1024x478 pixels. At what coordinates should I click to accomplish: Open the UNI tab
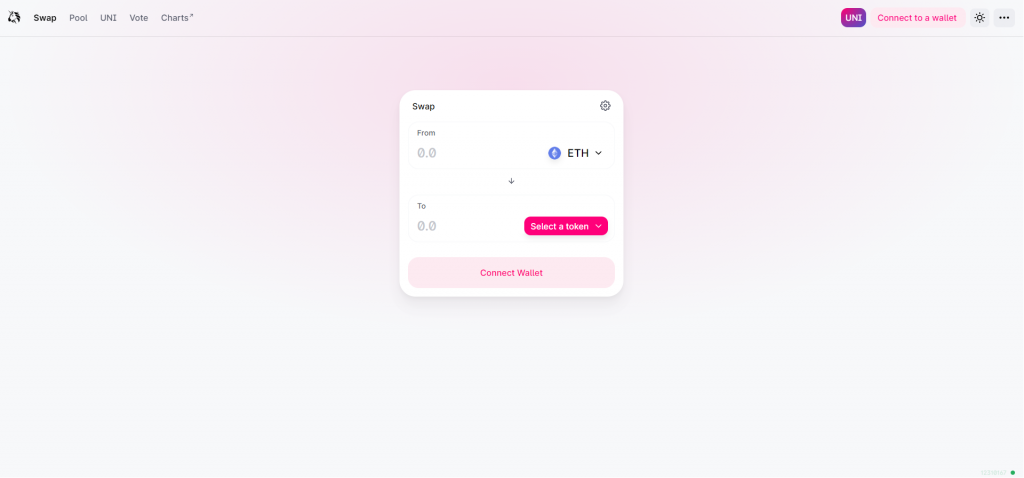point(108,18)
